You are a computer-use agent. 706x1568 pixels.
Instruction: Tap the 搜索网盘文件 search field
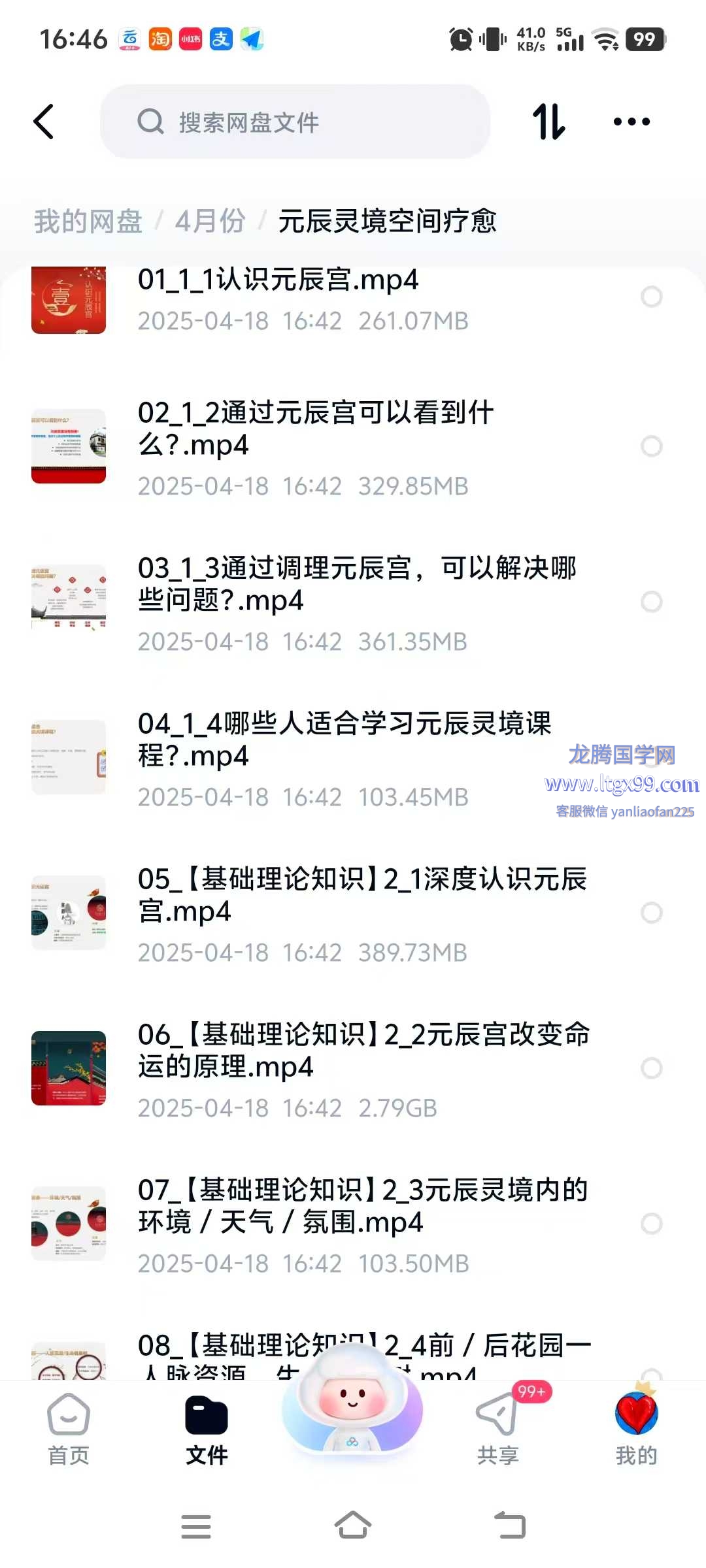click(x=294, y=122)
